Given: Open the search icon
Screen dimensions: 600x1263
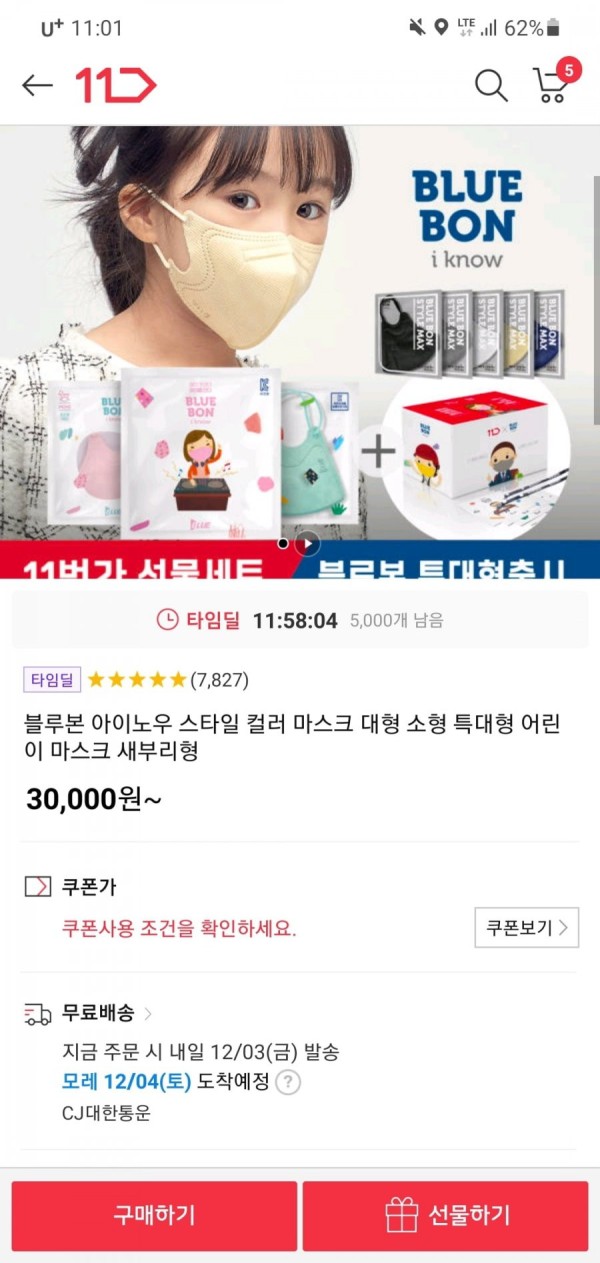Looking at the screenshot, I should pos(490,86).
